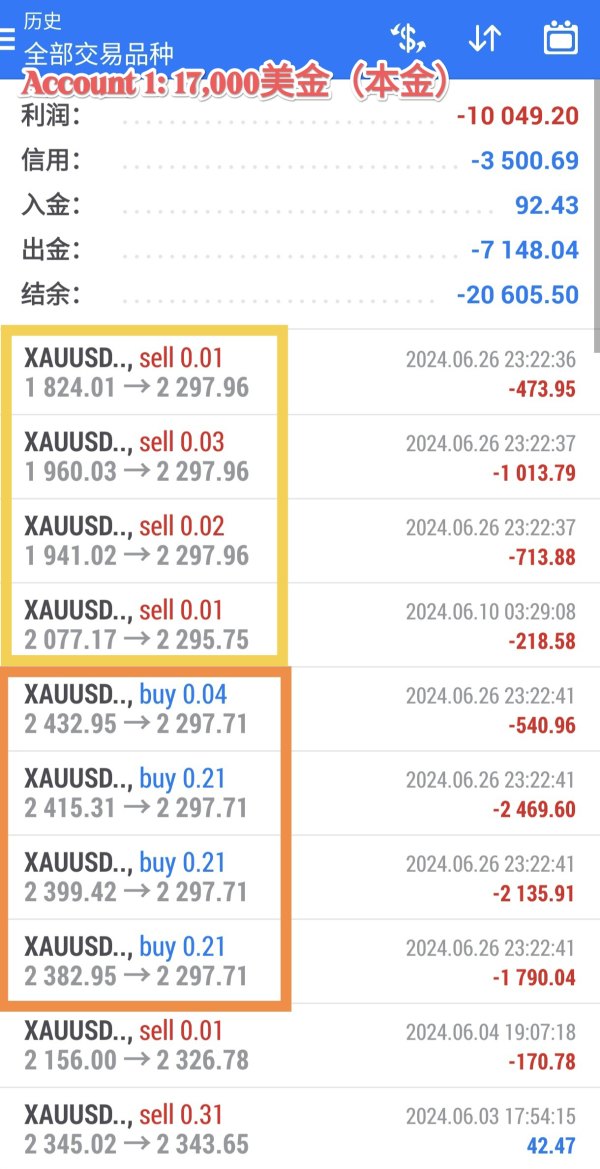Open the sell 0.01 trade dated 2024.06.04
Image resolution: width=600 pixels, height=1169 pixels.
pyautogui.click(x=300, y=1045)
